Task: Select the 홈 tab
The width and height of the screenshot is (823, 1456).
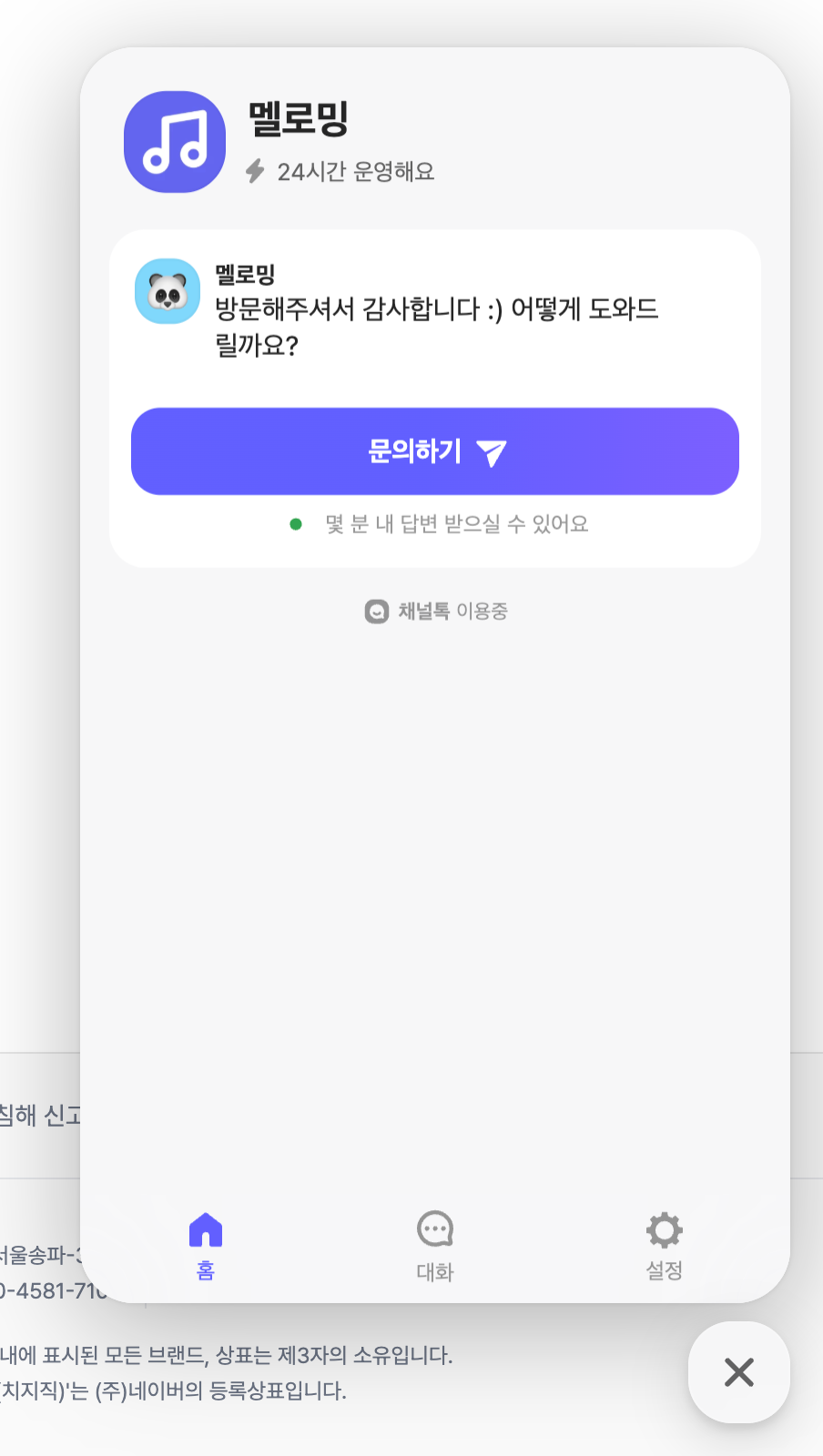Action: (x=206, y=1245)
